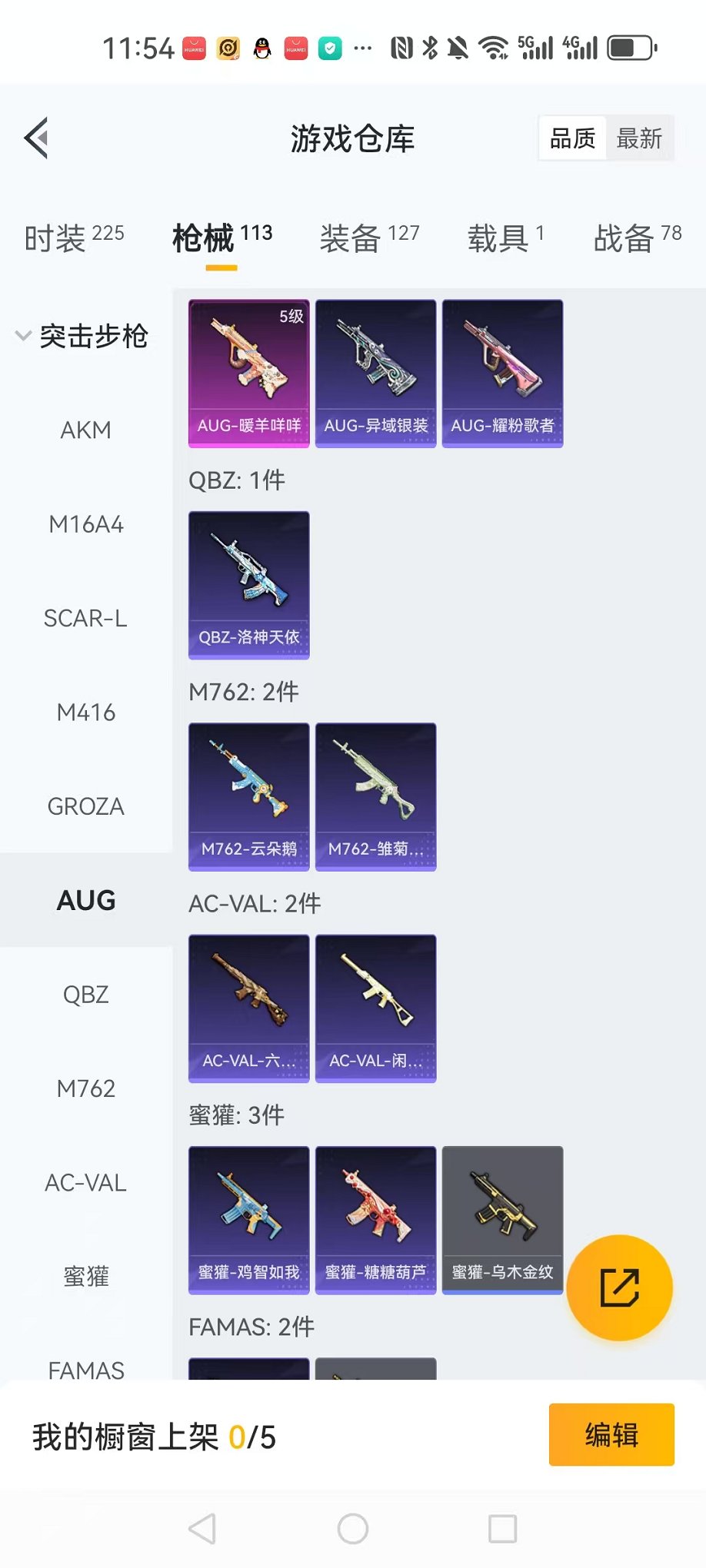Tap the orange floating share button
706x1568 pixels.
point(619,1287)
